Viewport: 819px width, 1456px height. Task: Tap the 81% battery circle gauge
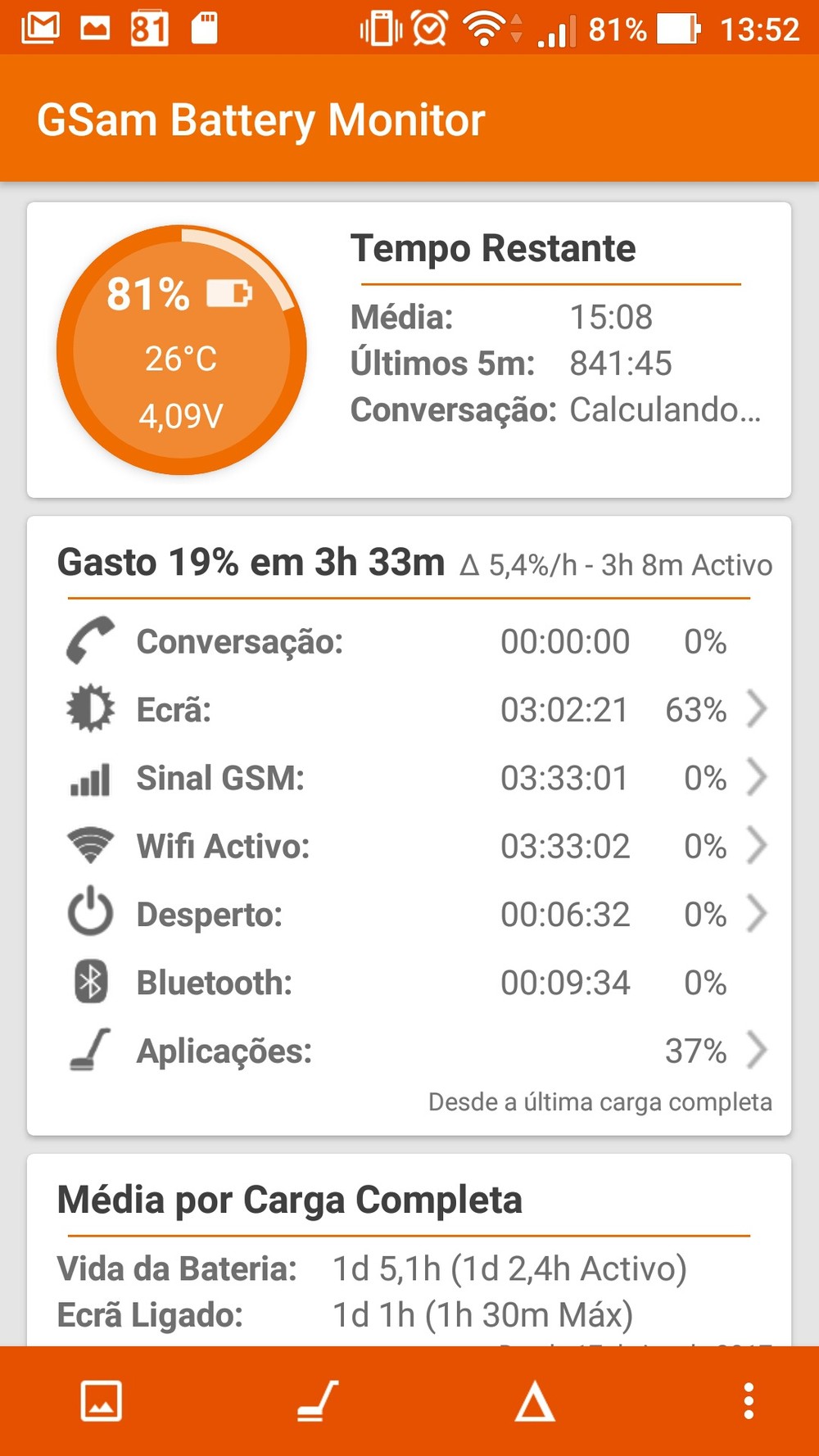(x=181, y=350)
